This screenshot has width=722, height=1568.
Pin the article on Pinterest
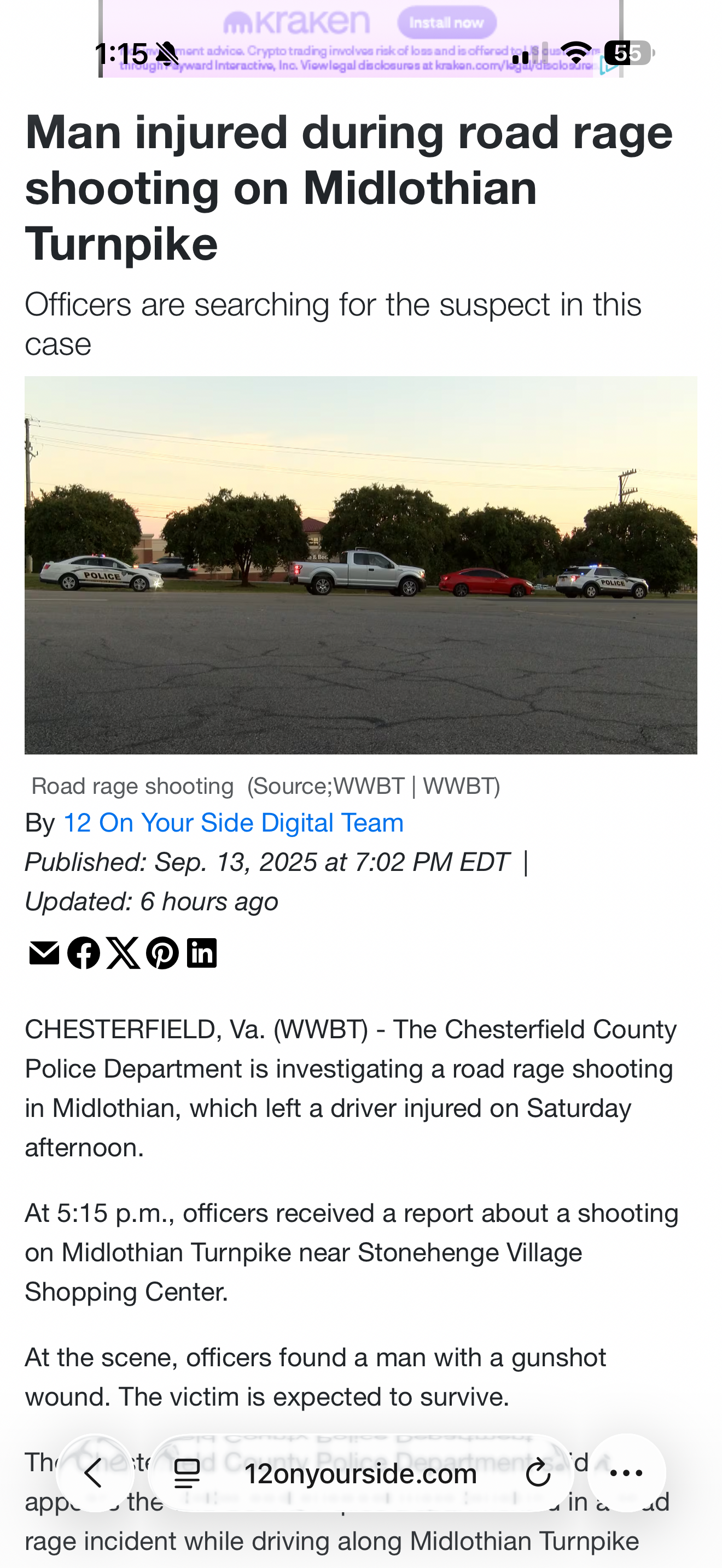click(x=162, y=952)
